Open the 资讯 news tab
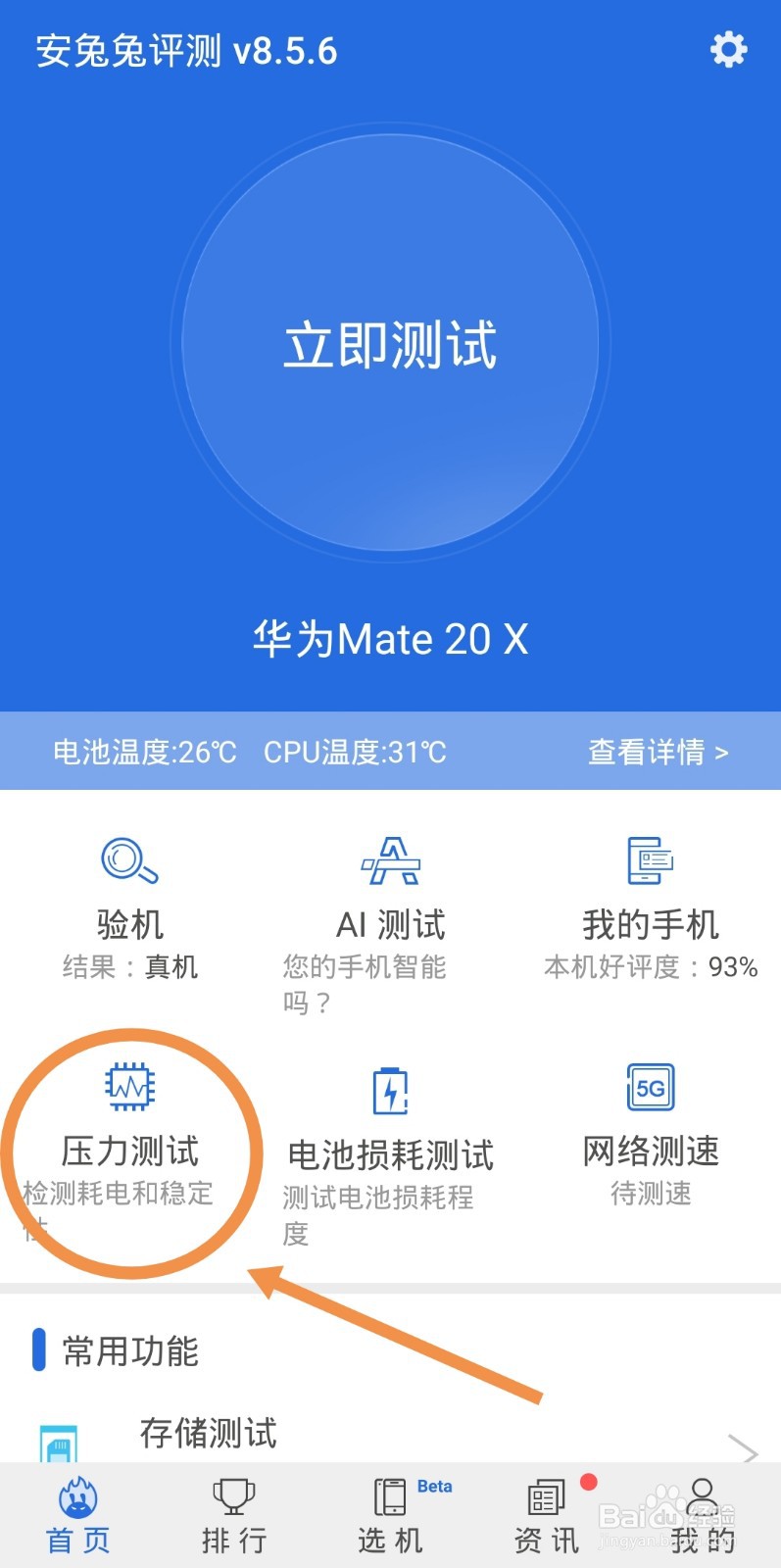The image size is (781, 1568). click(x=547, y=1515)
